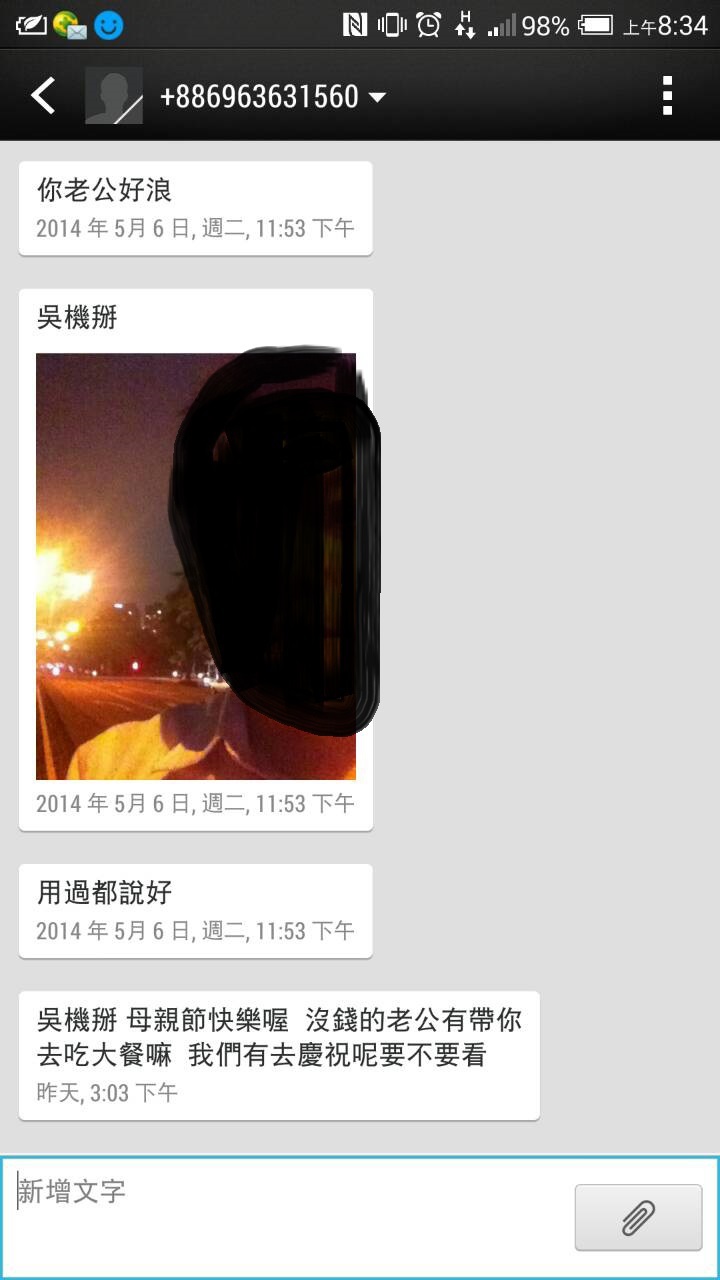Open the contact avatar in the header
The height and width of the screenshot is (1280, 720).
click(113, 96)
